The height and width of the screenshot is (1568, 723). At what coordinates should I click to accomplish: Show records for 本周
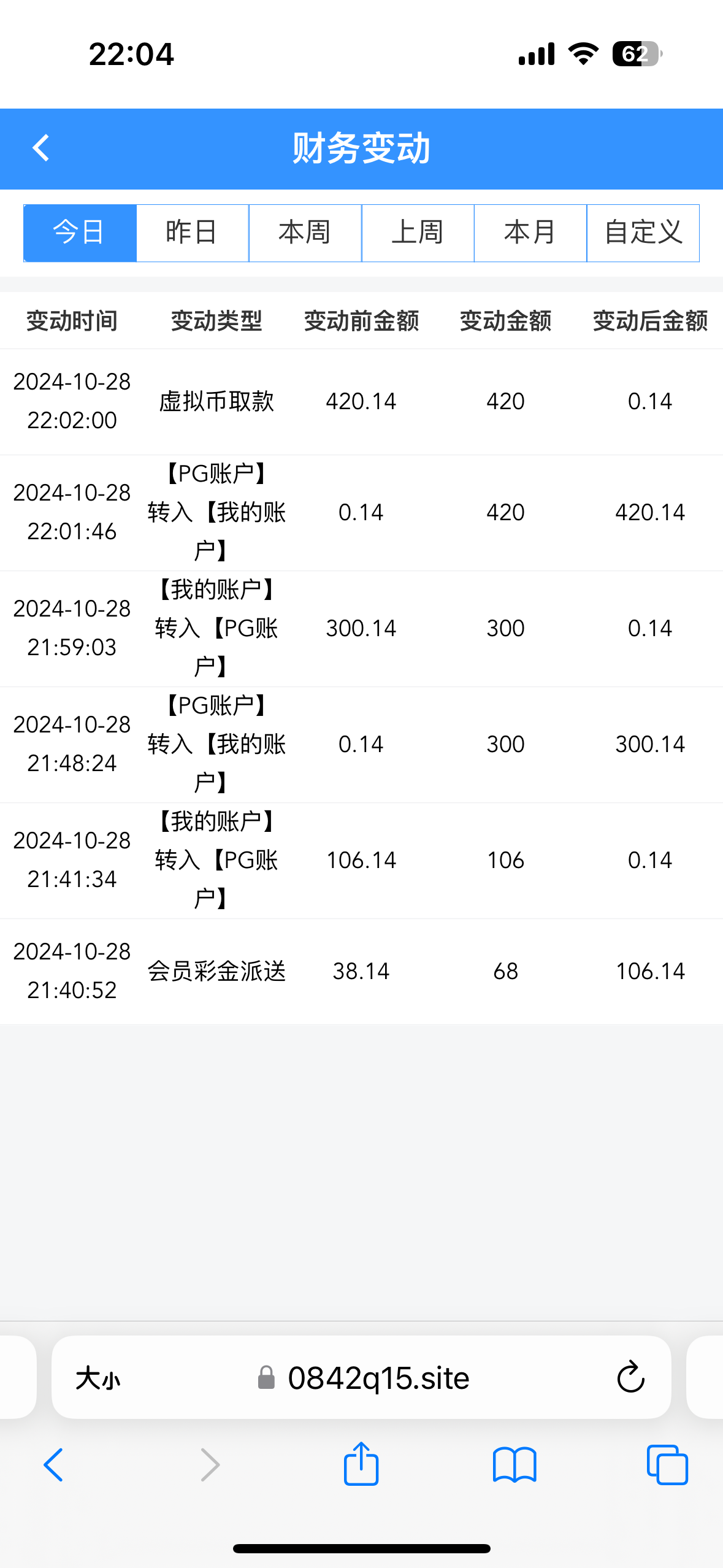pyautogui.click(x=305, y=233)
